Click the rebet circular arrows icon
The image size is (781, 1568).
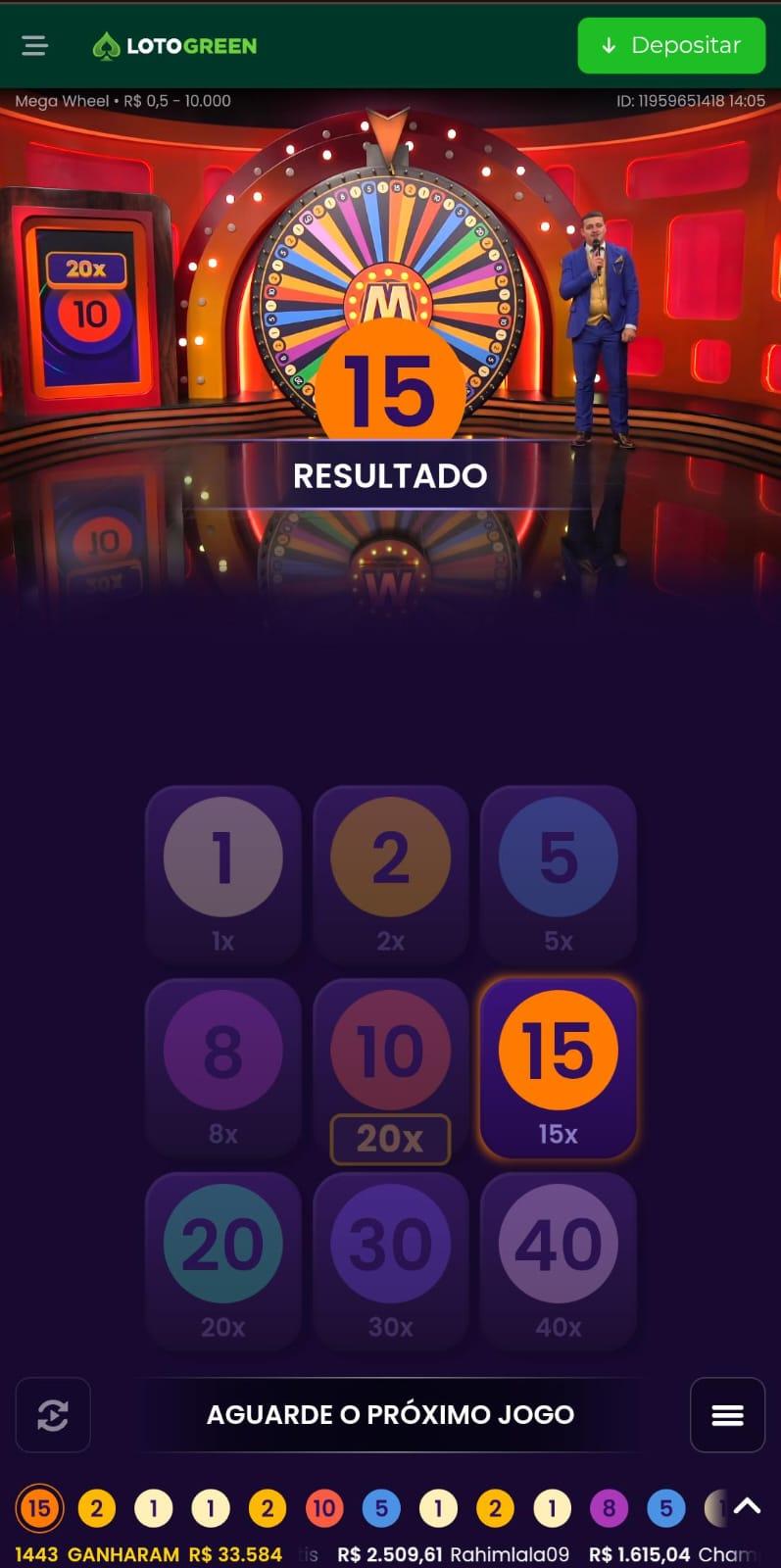(53, 1414)
